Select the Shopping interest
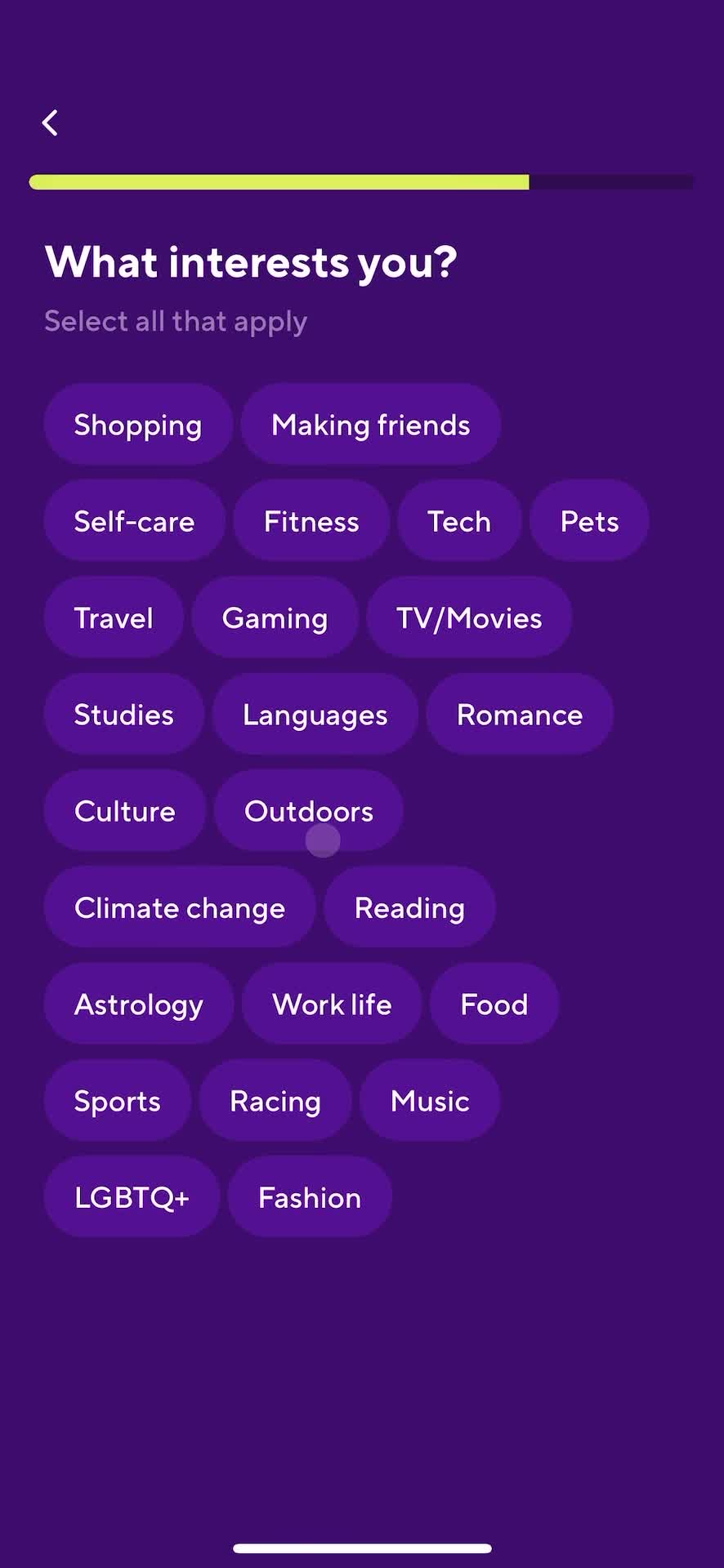The image size is (724, 1568). click(x=137, y=424)
